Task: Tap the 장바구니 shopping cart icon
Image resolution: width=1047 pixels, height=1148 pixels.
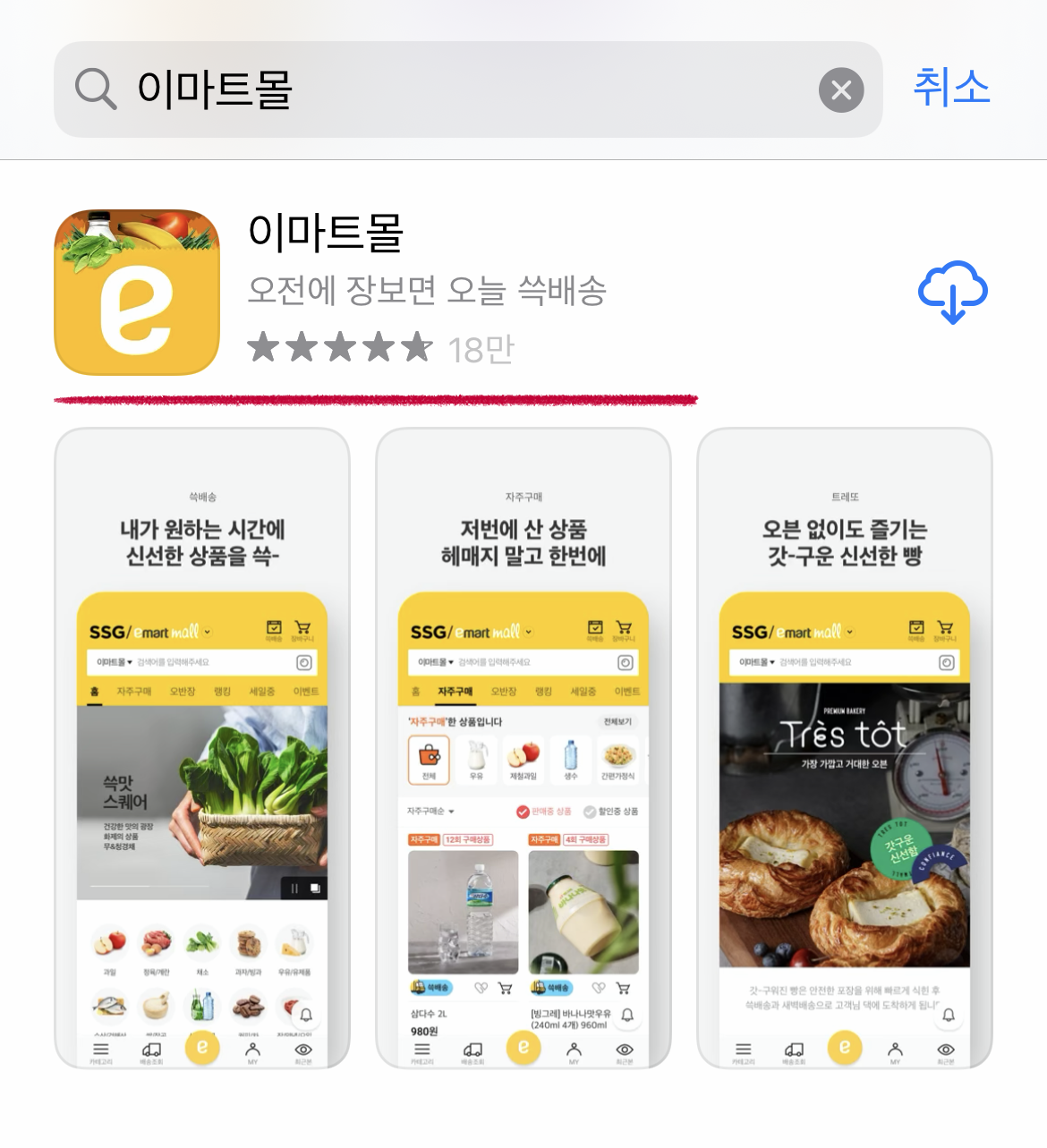Action: click(624, 628)
